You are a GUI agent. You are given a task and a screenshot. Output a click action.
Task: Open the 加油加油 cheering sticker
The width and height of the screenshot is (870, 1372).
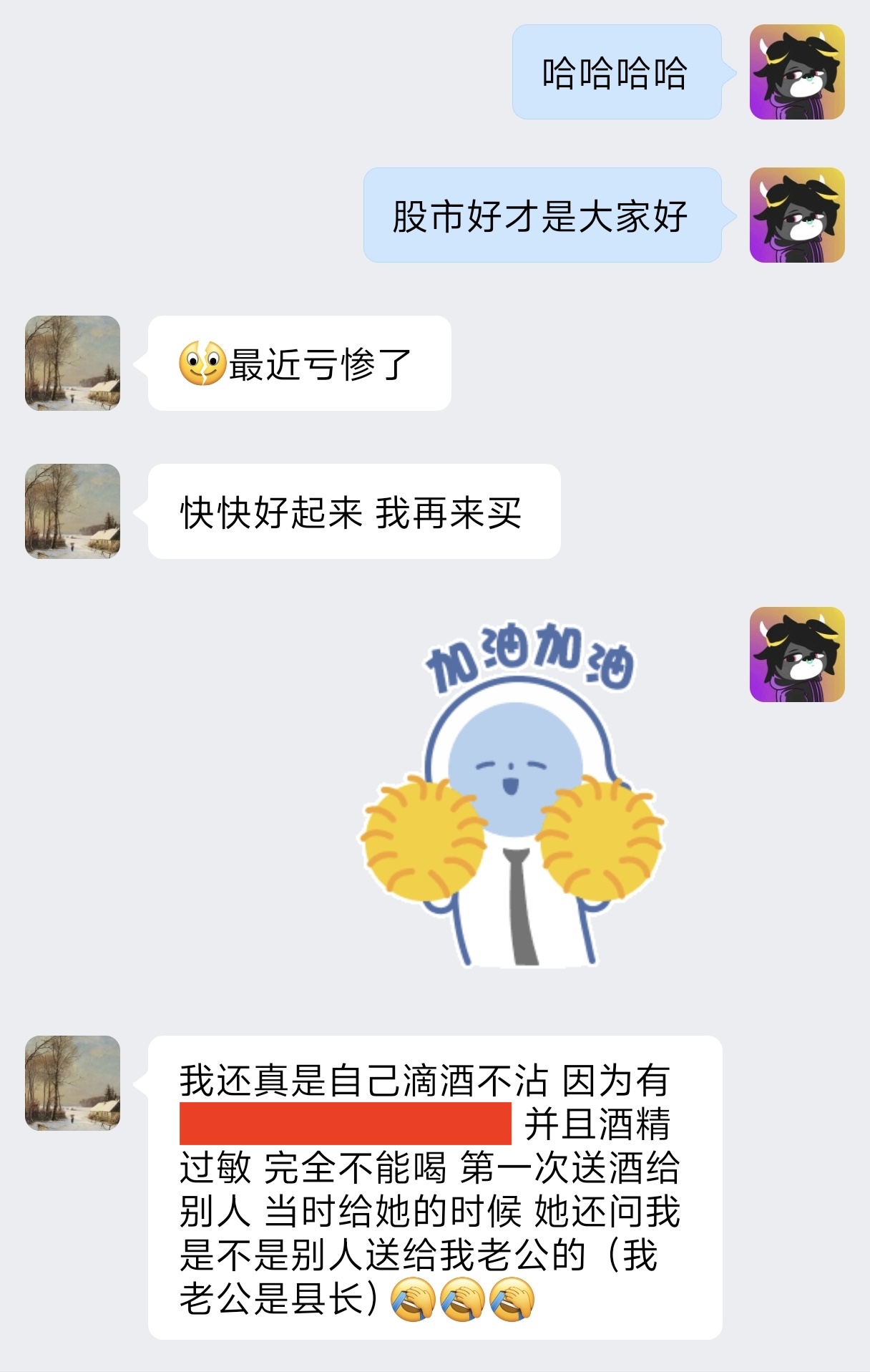click(512, 794)
